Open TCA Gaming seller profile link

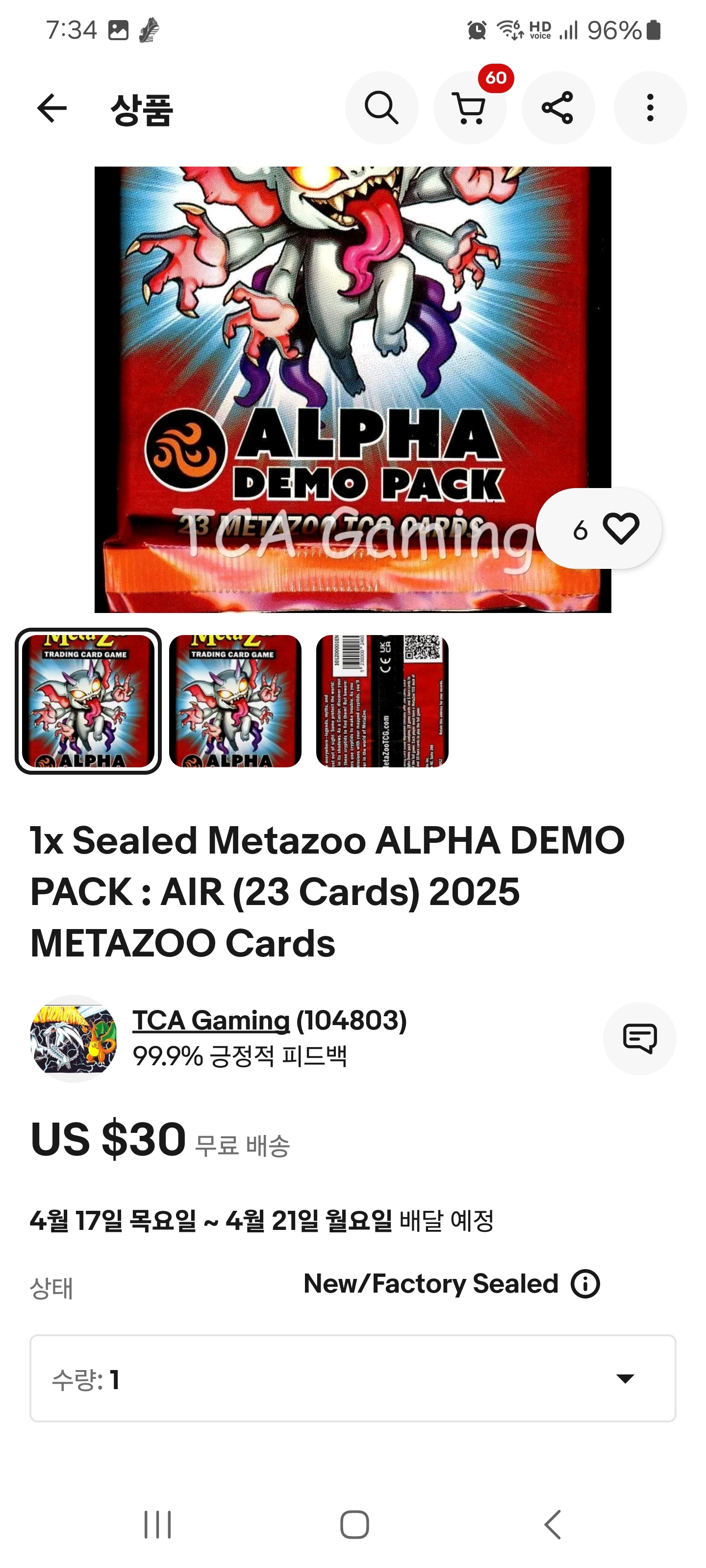(x=211, y=1021)
